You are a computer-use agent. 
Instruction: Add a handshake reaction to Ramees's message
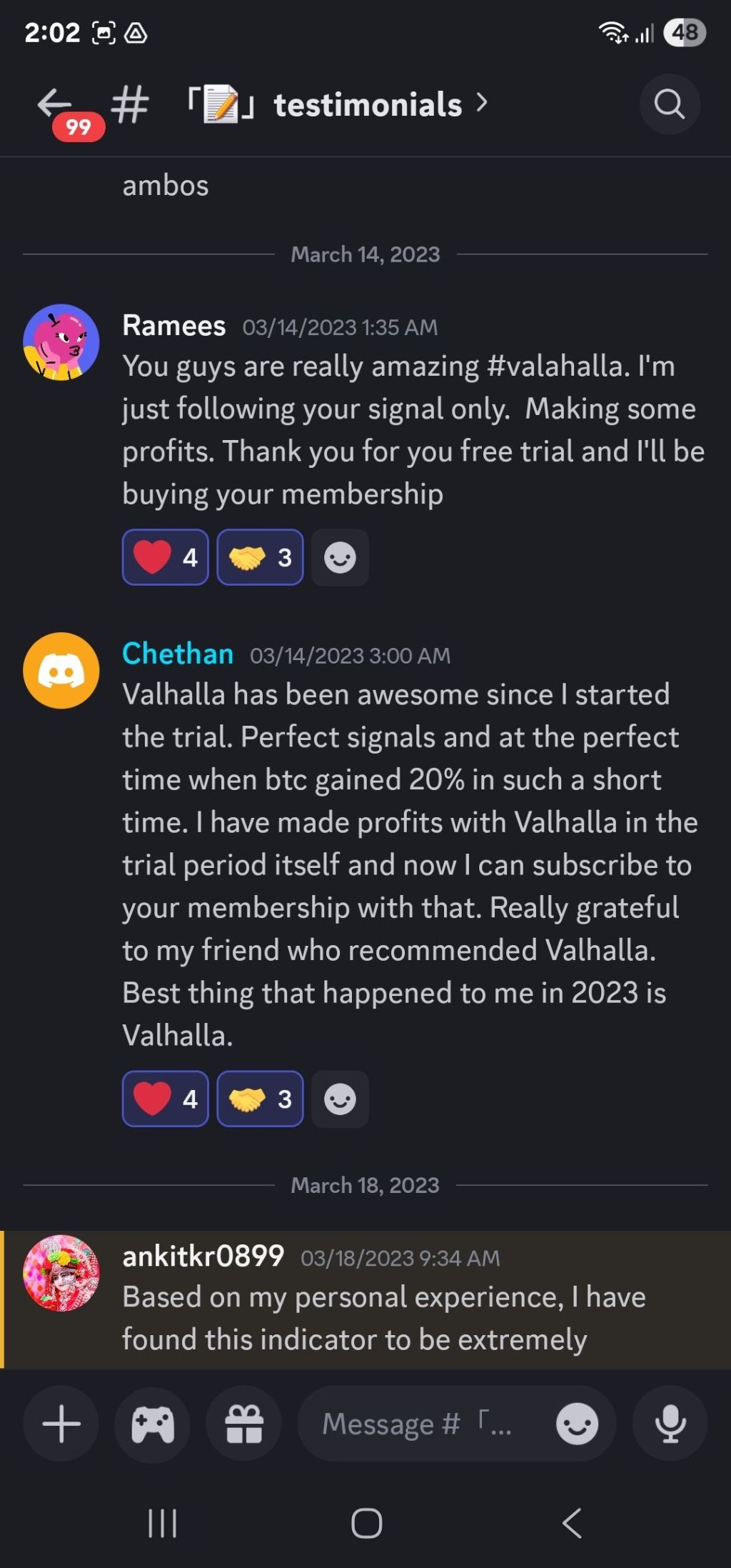tap(260, 557)
